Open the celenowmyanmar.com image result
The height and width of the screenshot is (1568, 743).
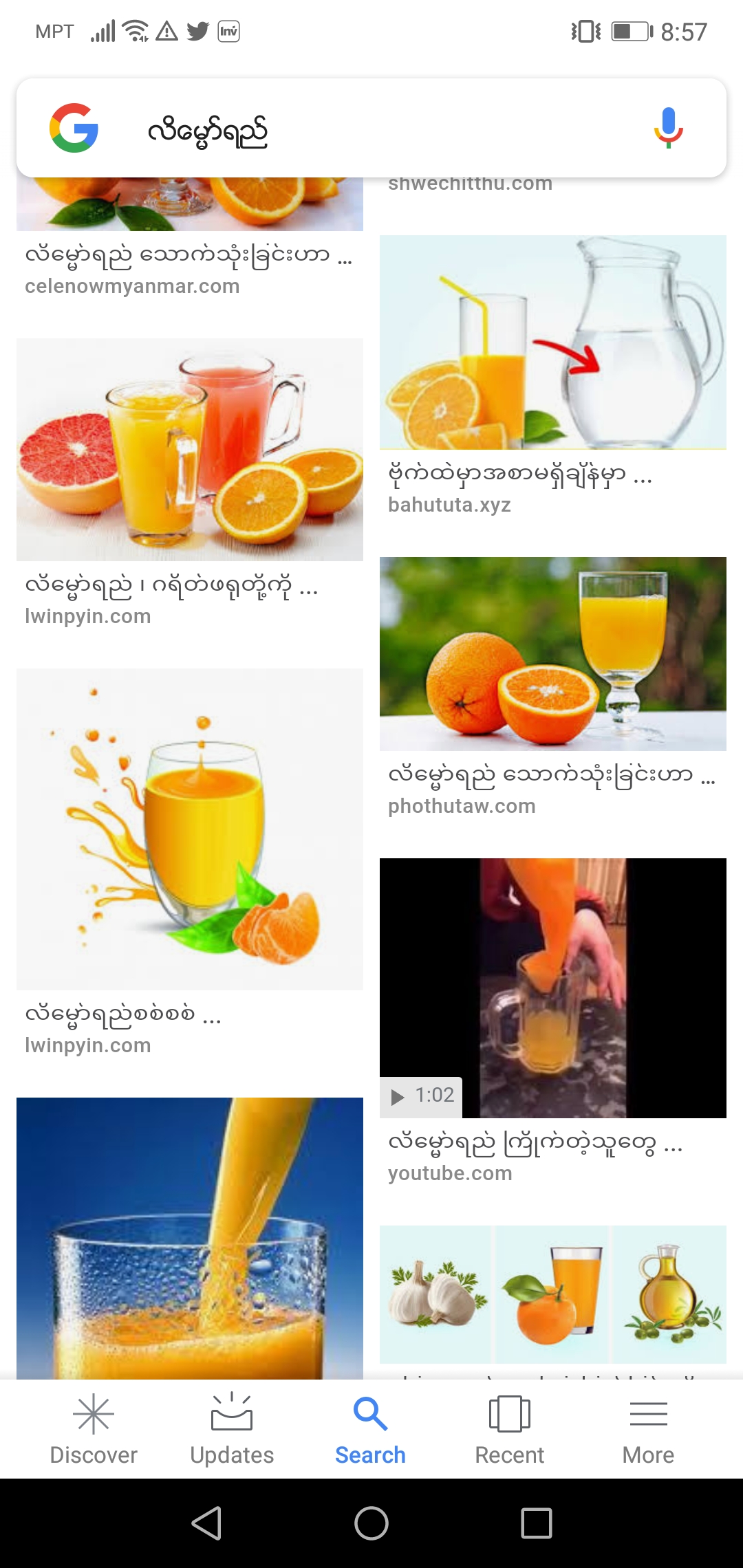[190, 204]
